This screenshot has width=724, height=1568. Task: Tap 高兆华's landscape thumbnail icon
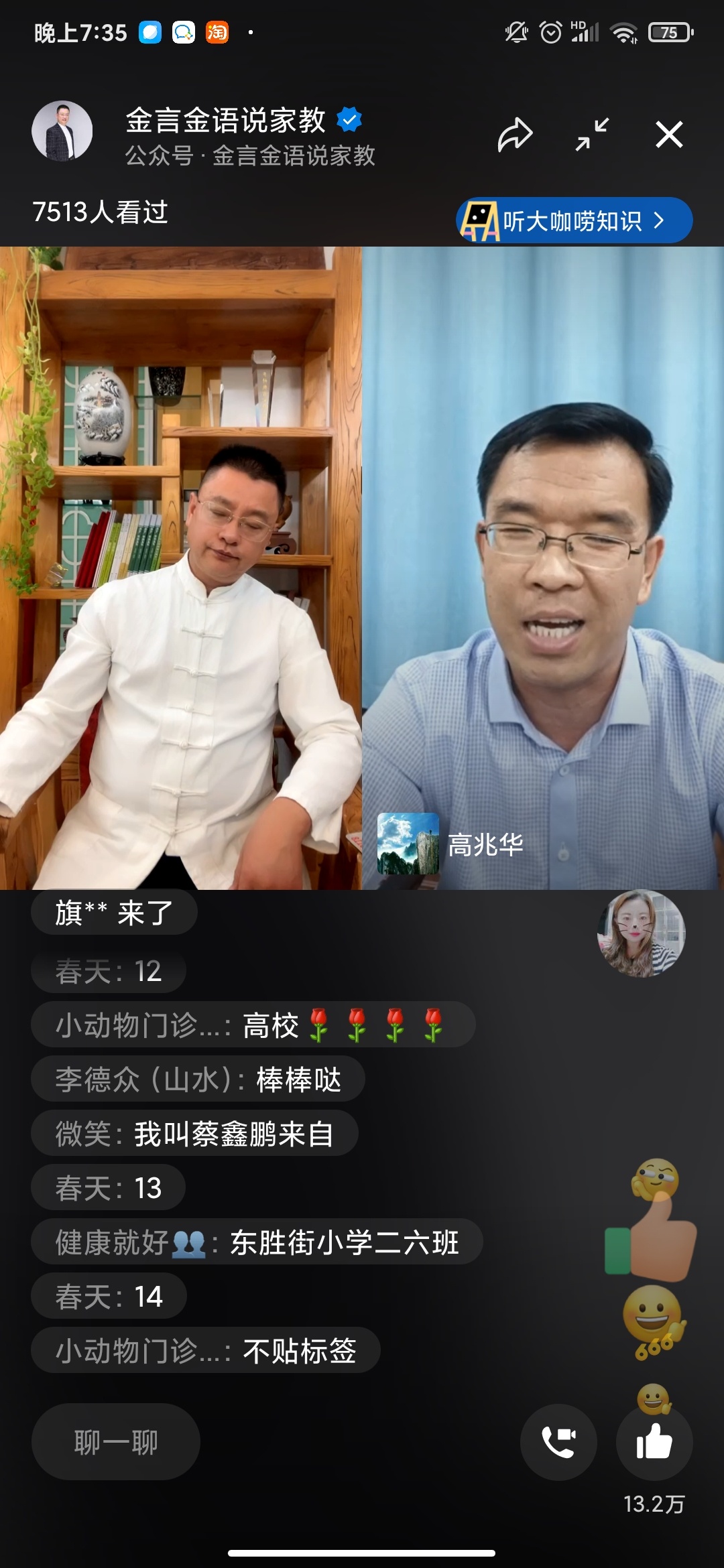pyautogui.click(x=410, y=846)
